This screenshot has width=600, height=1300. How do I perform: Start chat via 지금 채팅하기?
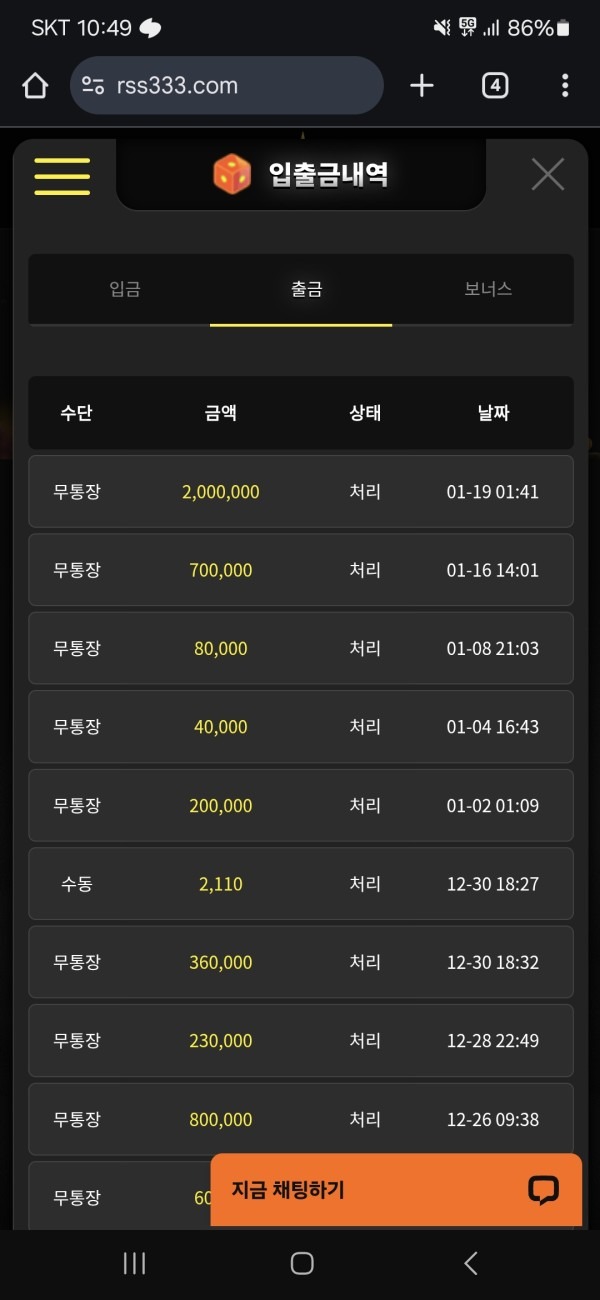396,1190
